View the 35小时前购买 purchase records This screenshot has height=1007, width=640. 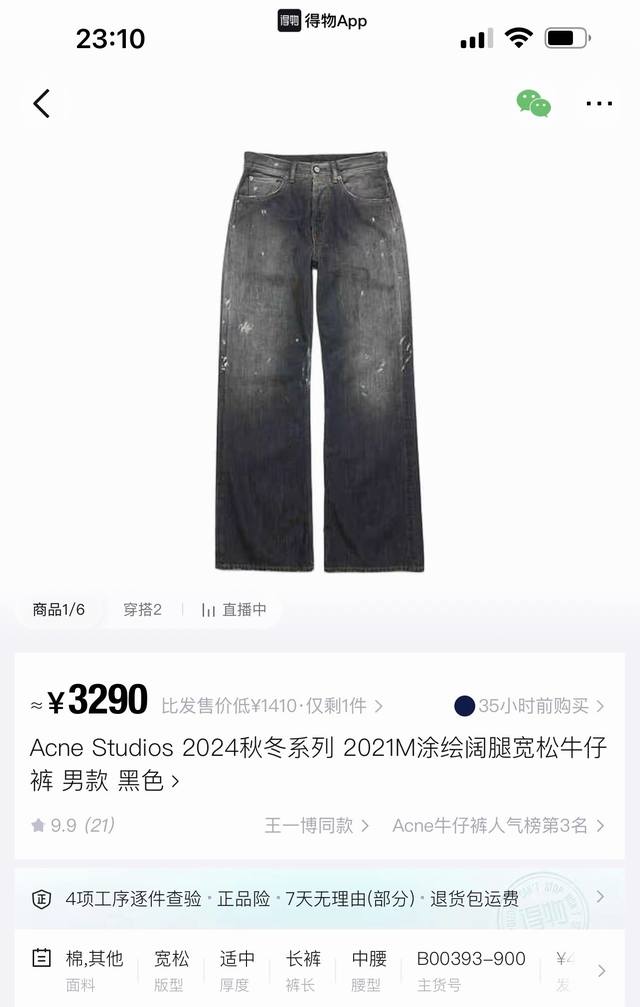pyautogui.click(x=530, y=706)
